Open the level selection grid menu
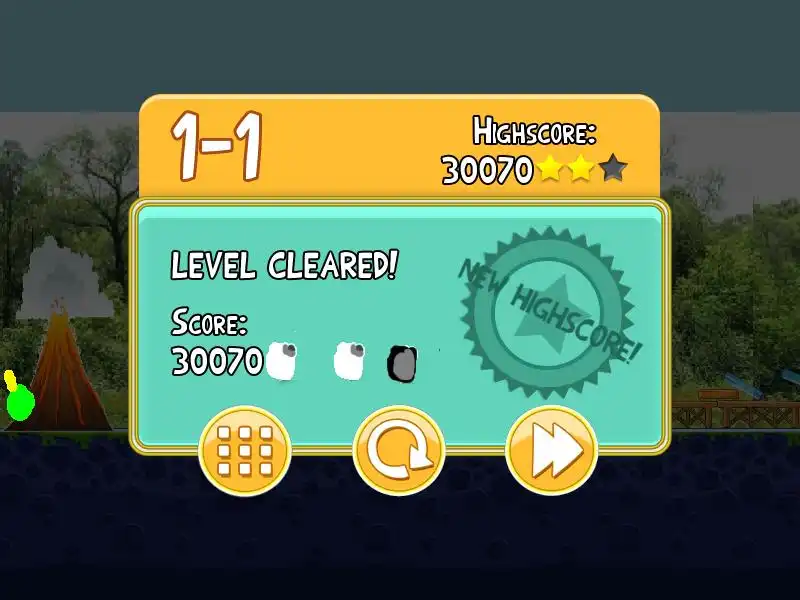Viewport: 800px width, 600px height. coord(245,451)
